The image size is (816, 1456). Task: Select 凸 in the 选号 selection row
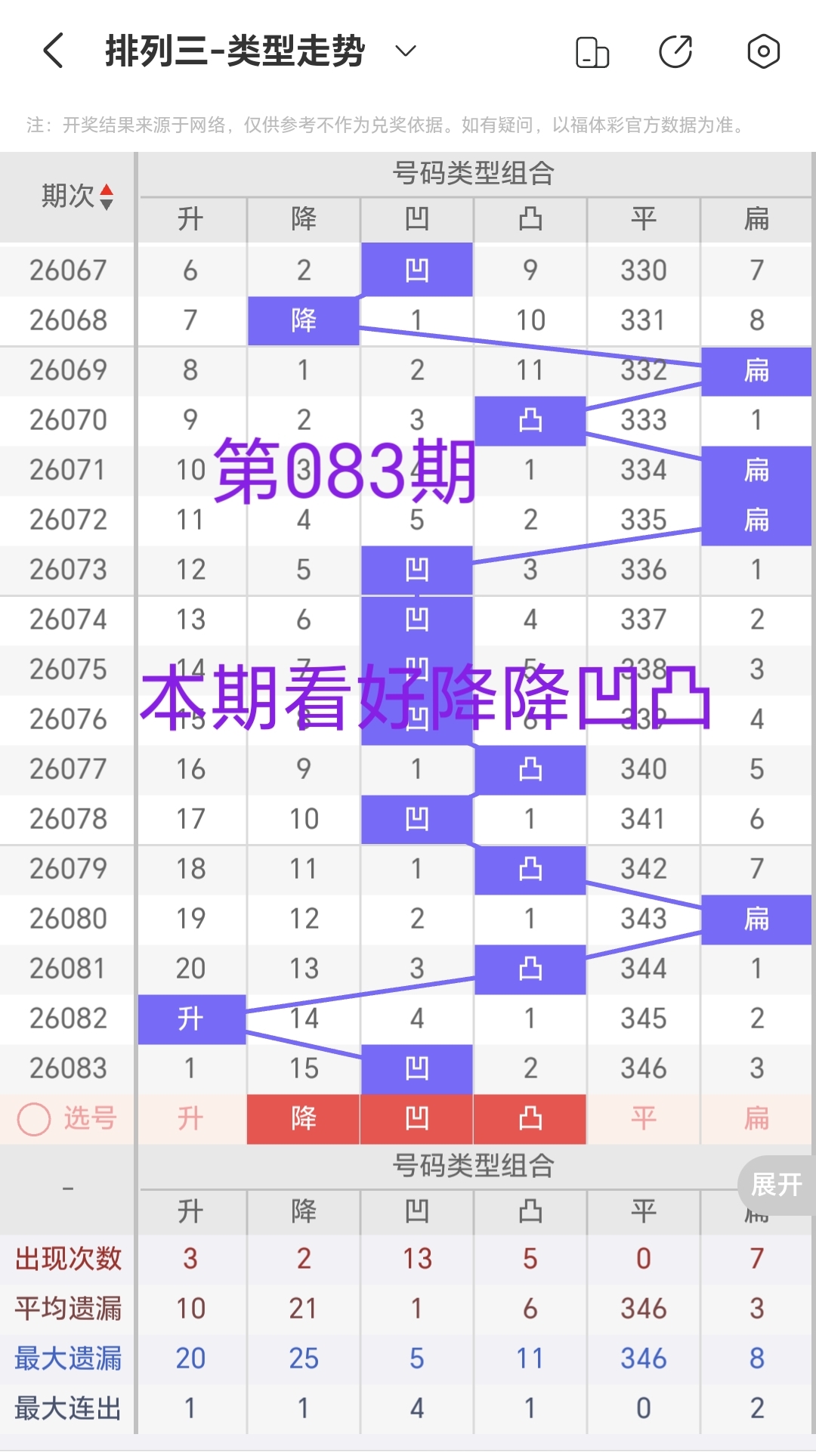[529, 1119]
